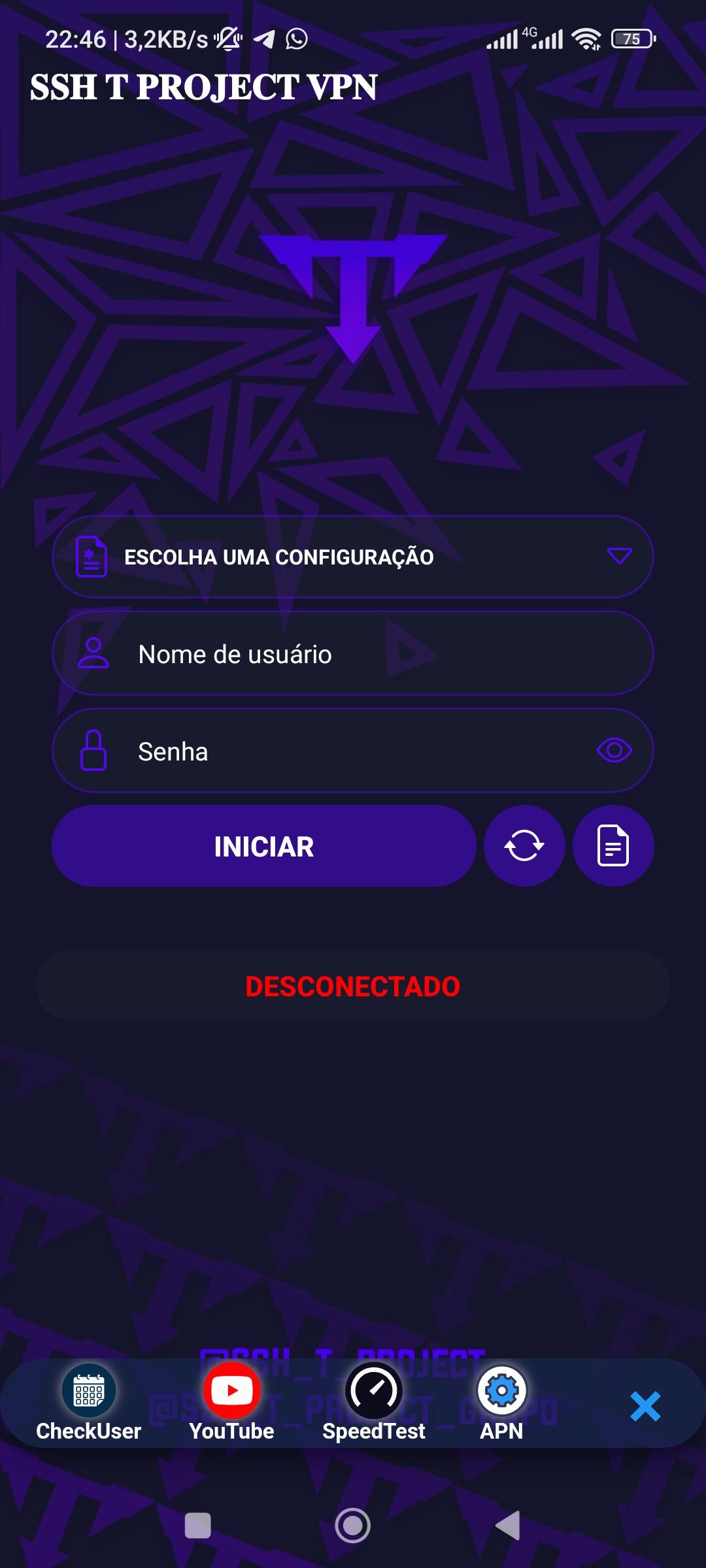This screenshot has height=1568, width=706.
Task: Select the Senha password field
Action: [x=327, y=751]
